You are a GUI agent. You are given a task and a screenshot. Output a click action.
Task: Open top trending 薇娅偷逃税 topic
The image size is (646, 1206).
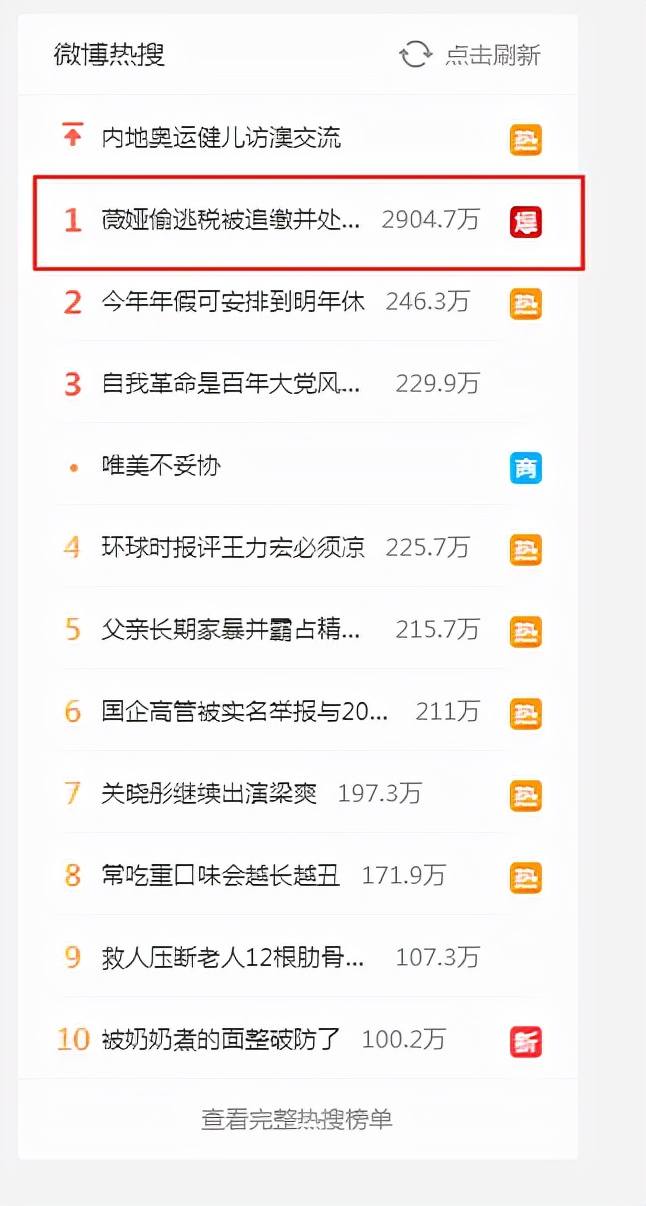tap(231, 220)
